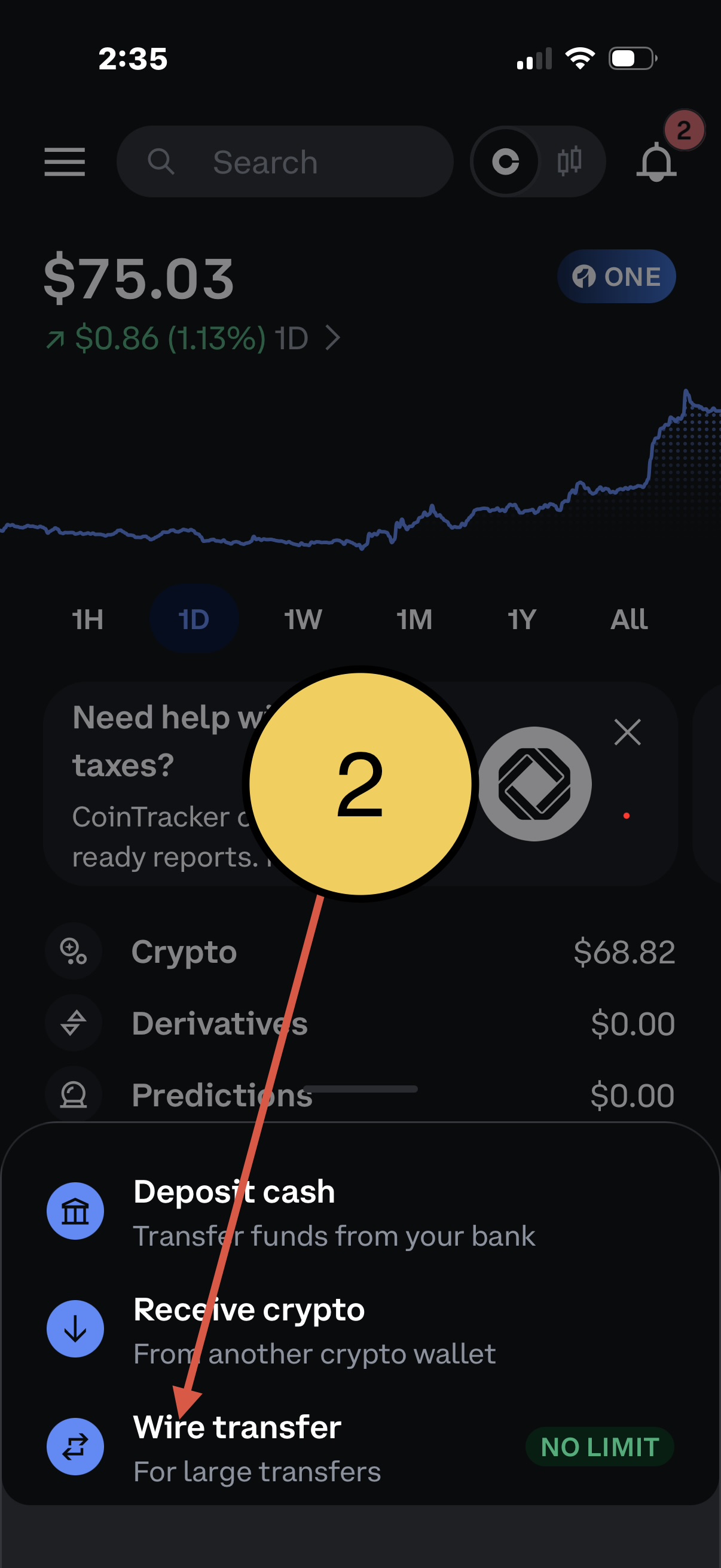Screen dimensions: 721x1568
Task: Switch chart to 1M range
Action: click(x=414, y=620)
